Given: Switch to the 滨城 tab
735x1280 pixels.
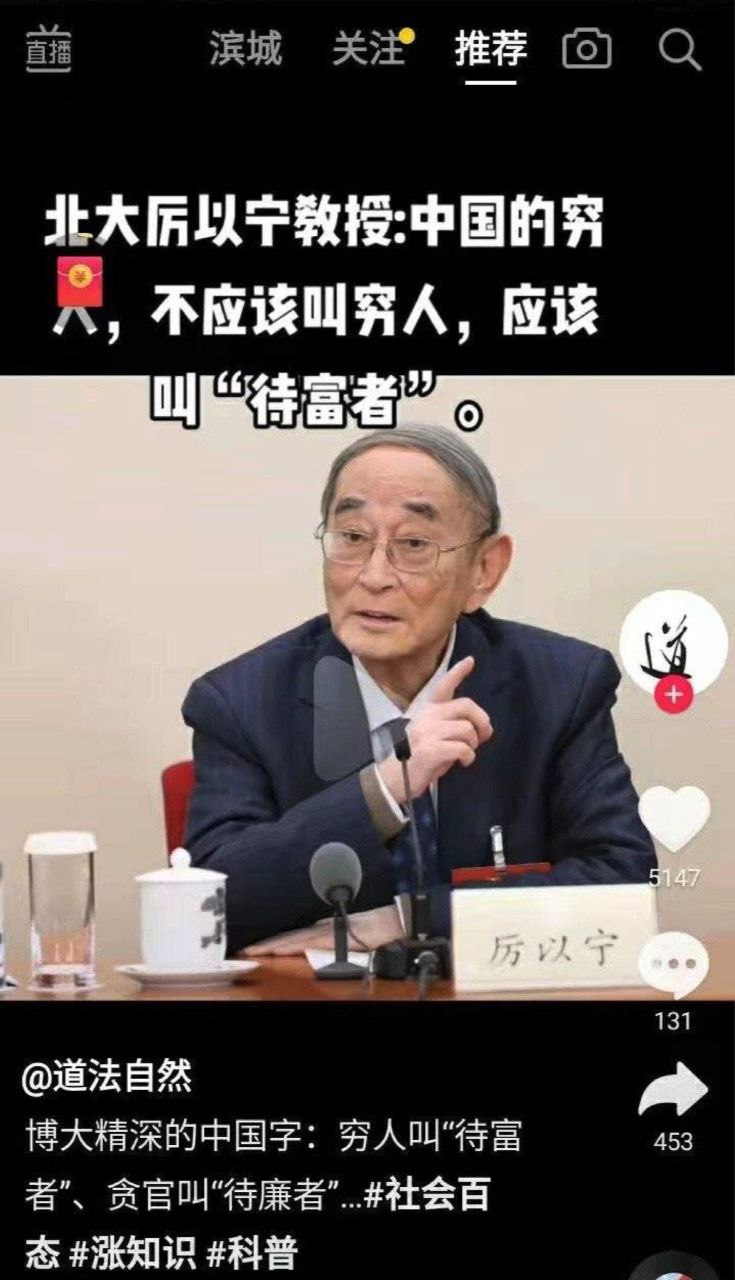Looking at the screenshot, I should 246,49.
